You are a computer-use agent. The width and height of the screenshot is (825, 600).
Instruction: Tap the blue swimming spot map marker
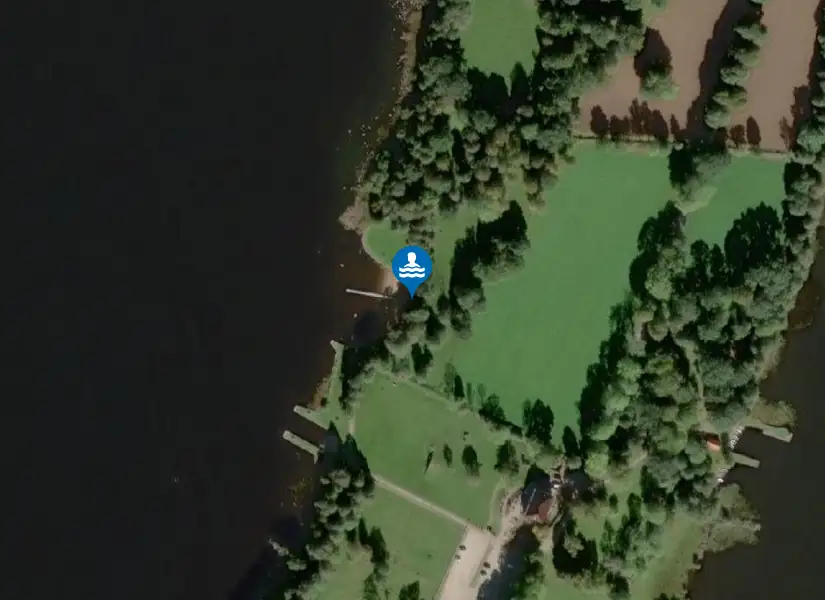point(411,267)
